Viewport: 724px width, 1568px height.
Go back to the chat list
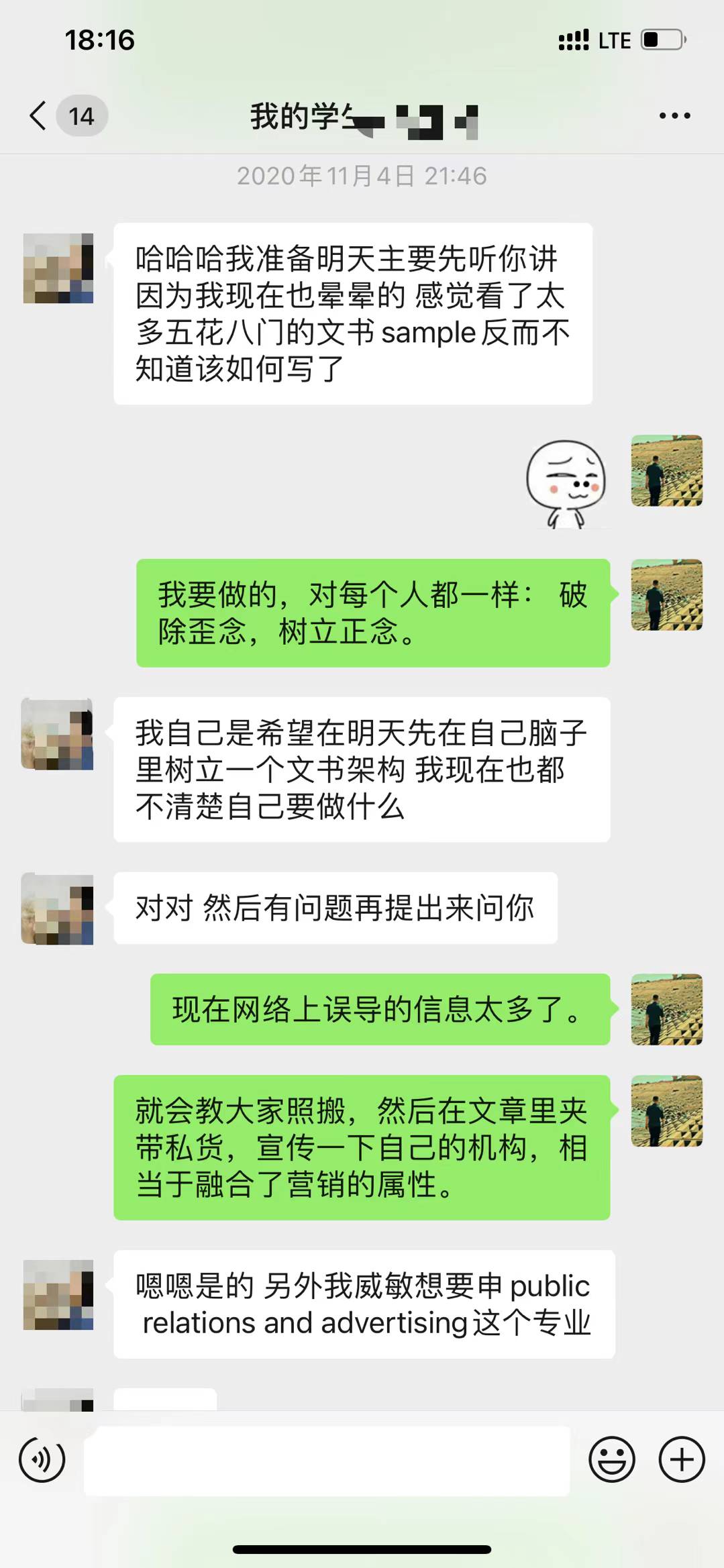pyautogui.click(x=39, y=115)
